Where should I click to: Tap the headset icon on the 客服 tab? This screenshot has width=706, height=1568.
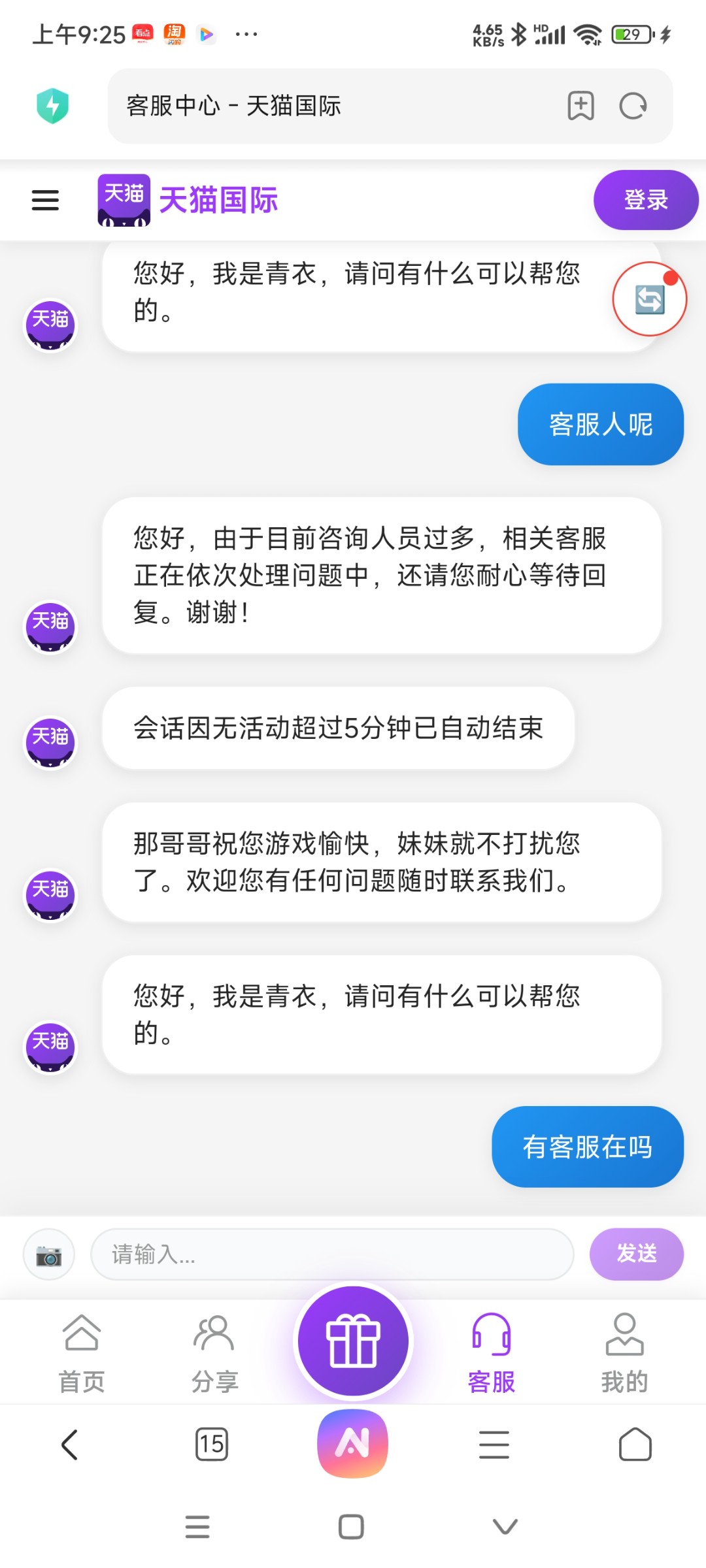point(492,1337)
